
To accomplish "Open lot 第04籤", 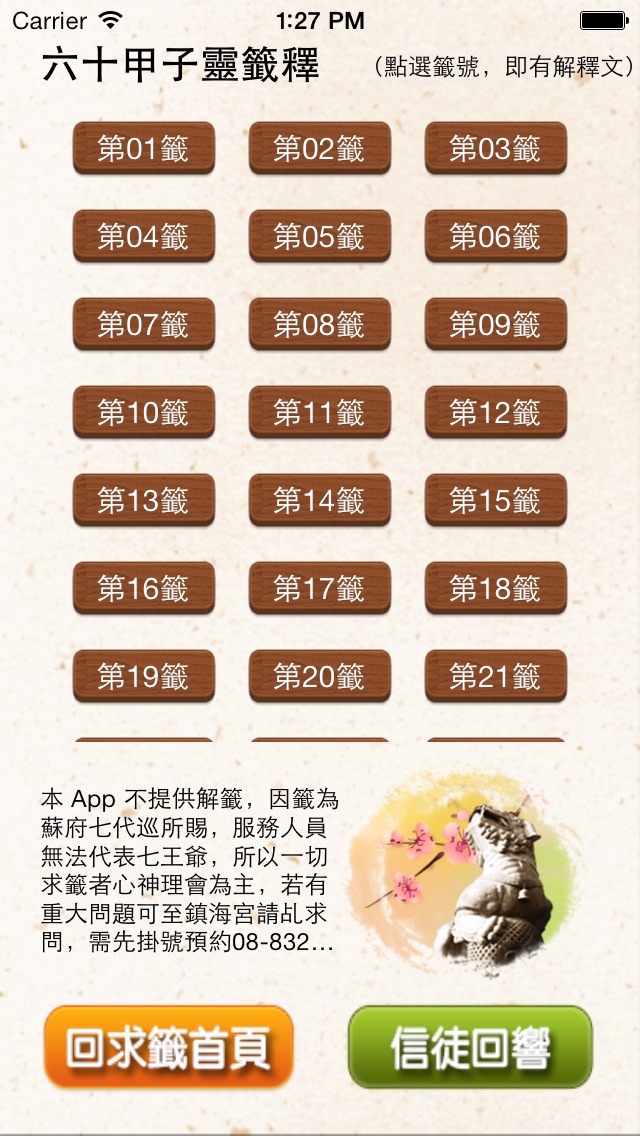I will point(143,237).
